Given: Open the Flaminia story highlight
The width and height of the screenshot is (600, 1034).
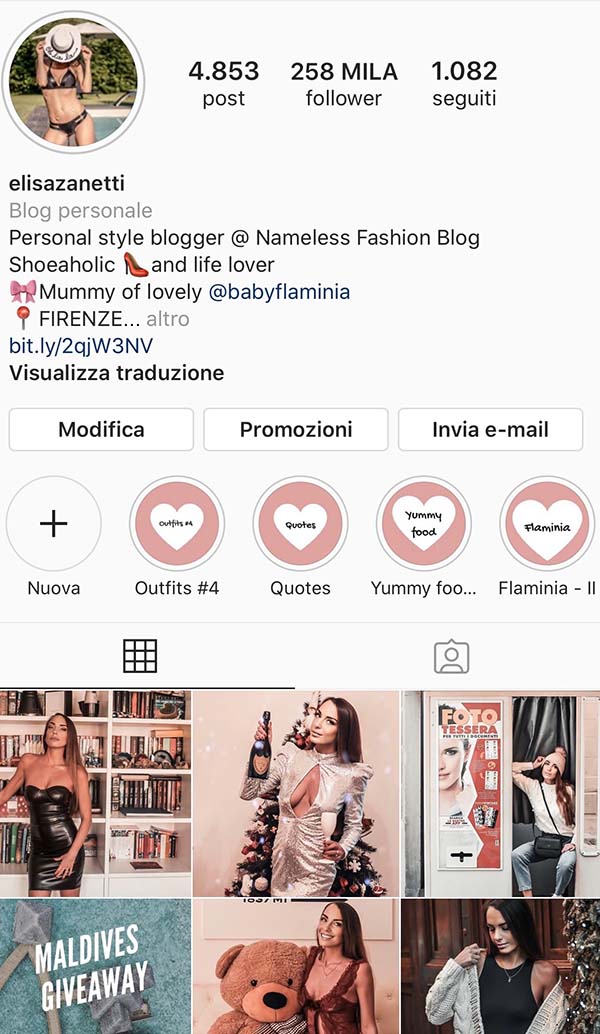Looking at the screenshot, I should point(547,524).
